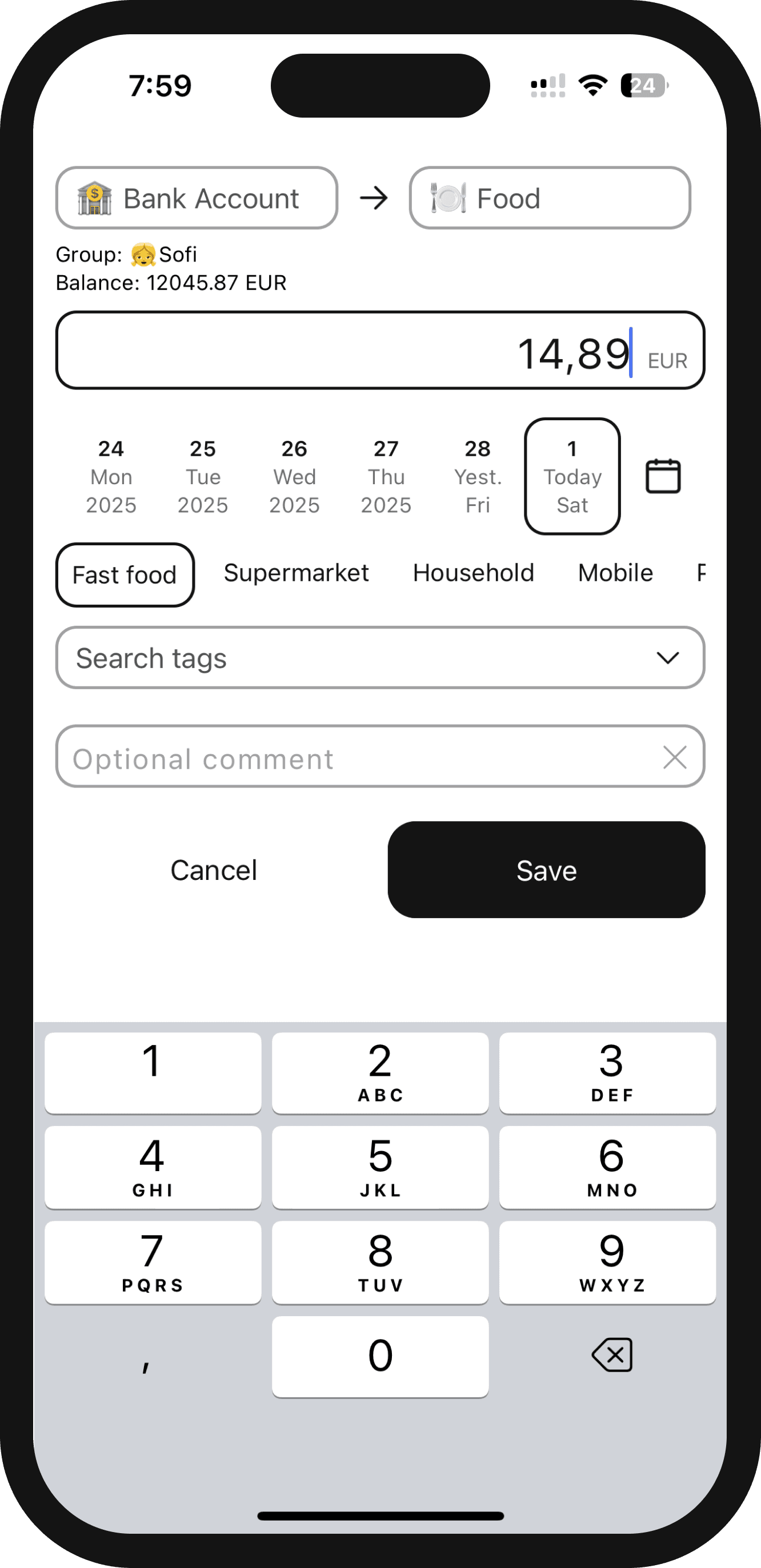Save the transaction
The height and width of the screenshot is (1568, 761).
546,870
